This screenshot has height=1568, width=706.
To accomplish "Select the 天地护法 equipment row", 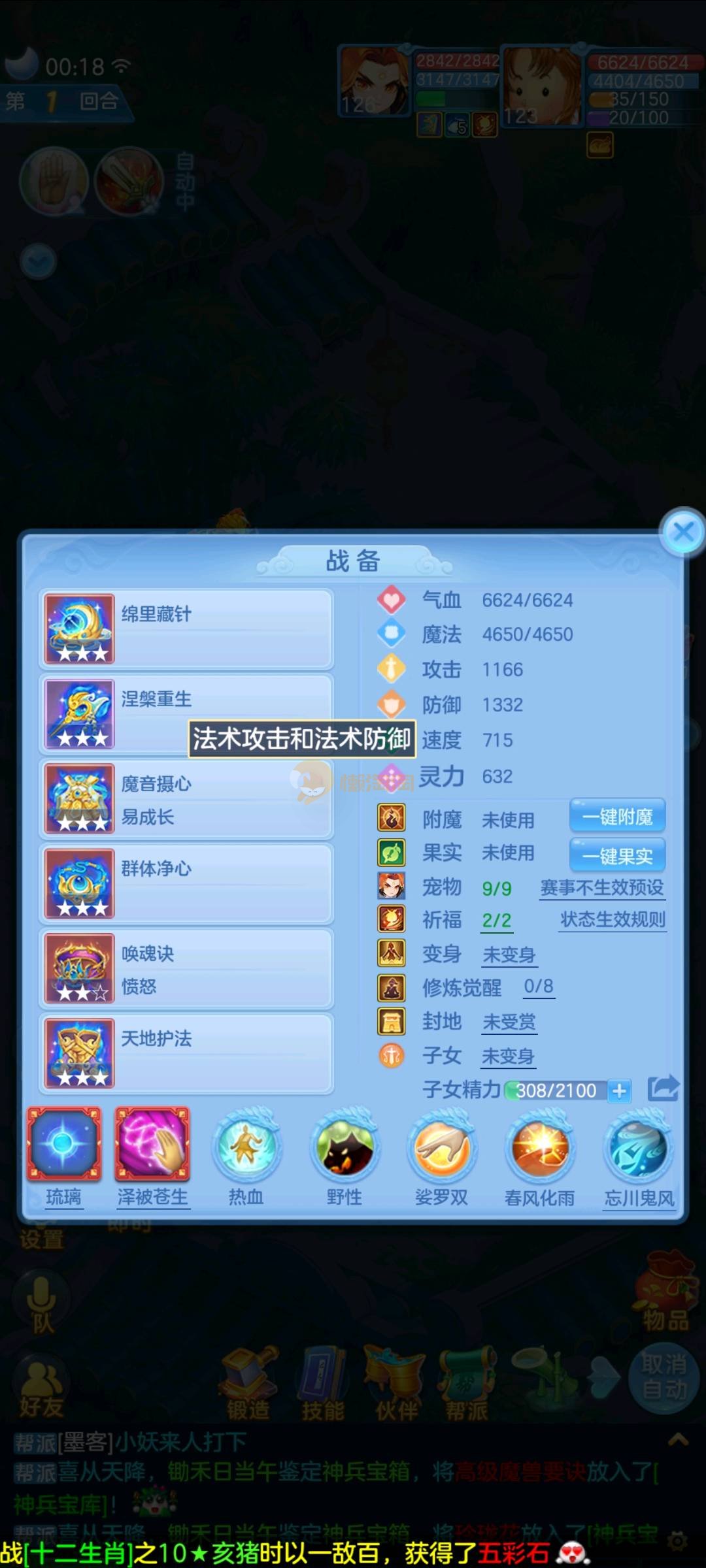I will point(186,1054).
